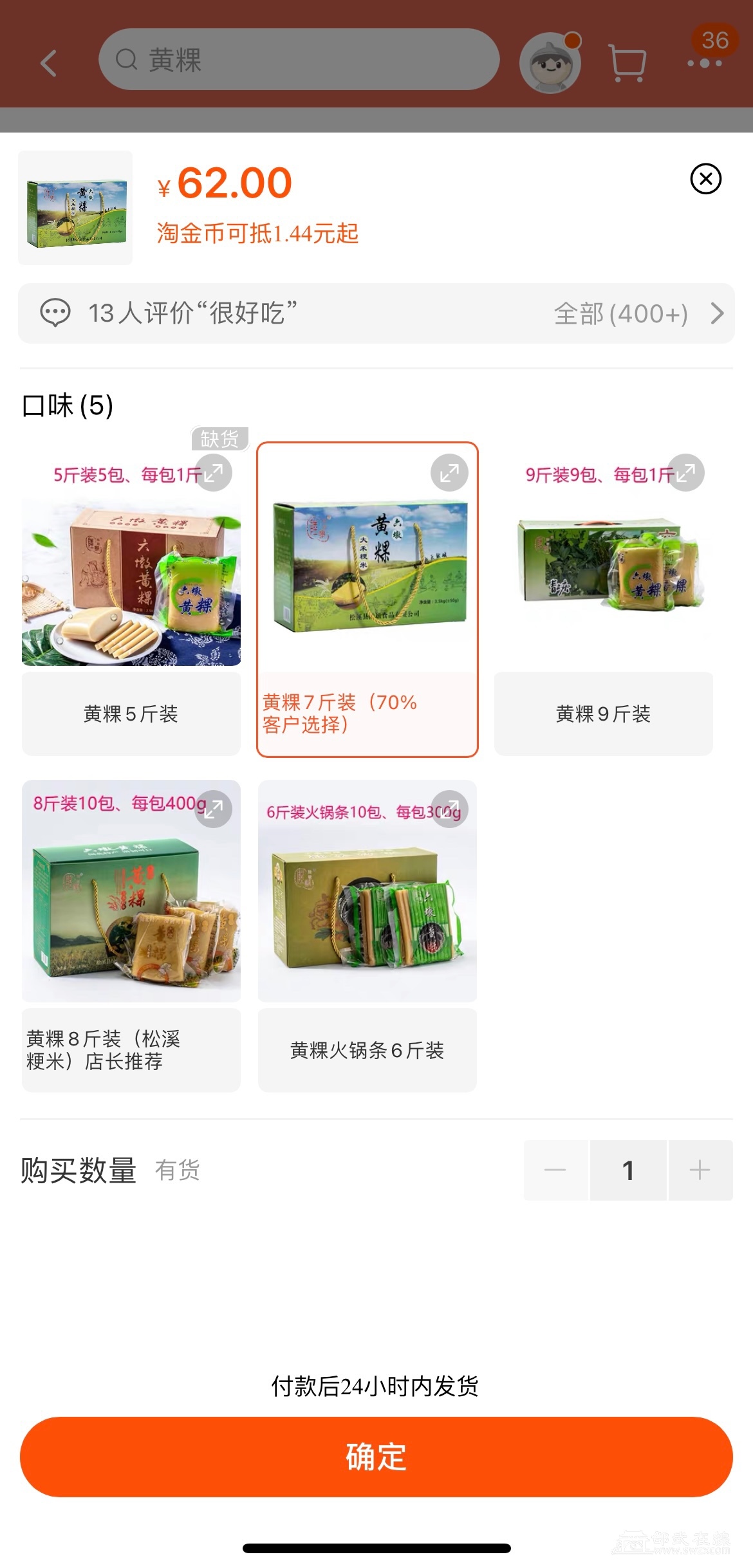Choose the 黄粿7斤装 (70%客户选择) option
Image resolution: width=753 pixels, height=1568 pixels.
[367, 714]
